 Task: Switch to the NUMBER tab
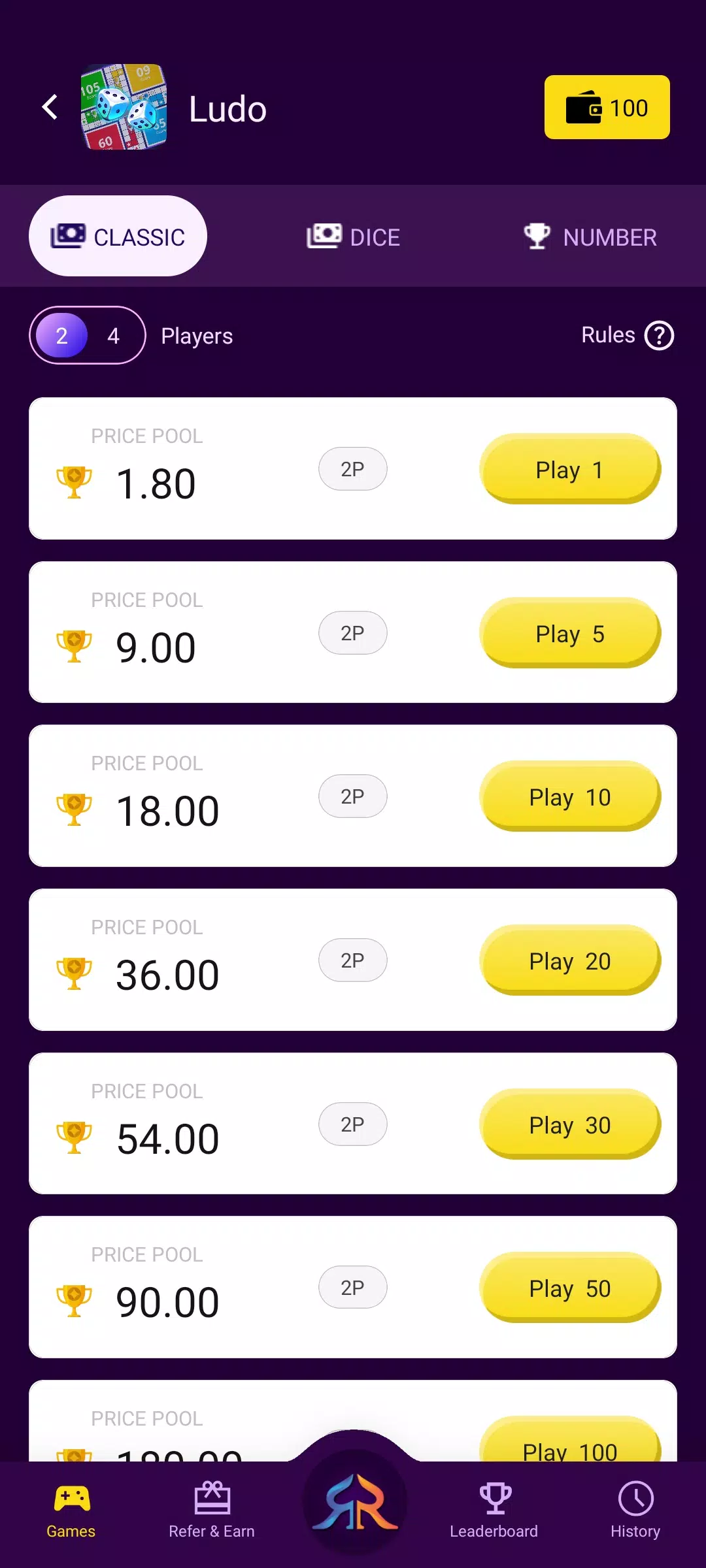[590, 237]
